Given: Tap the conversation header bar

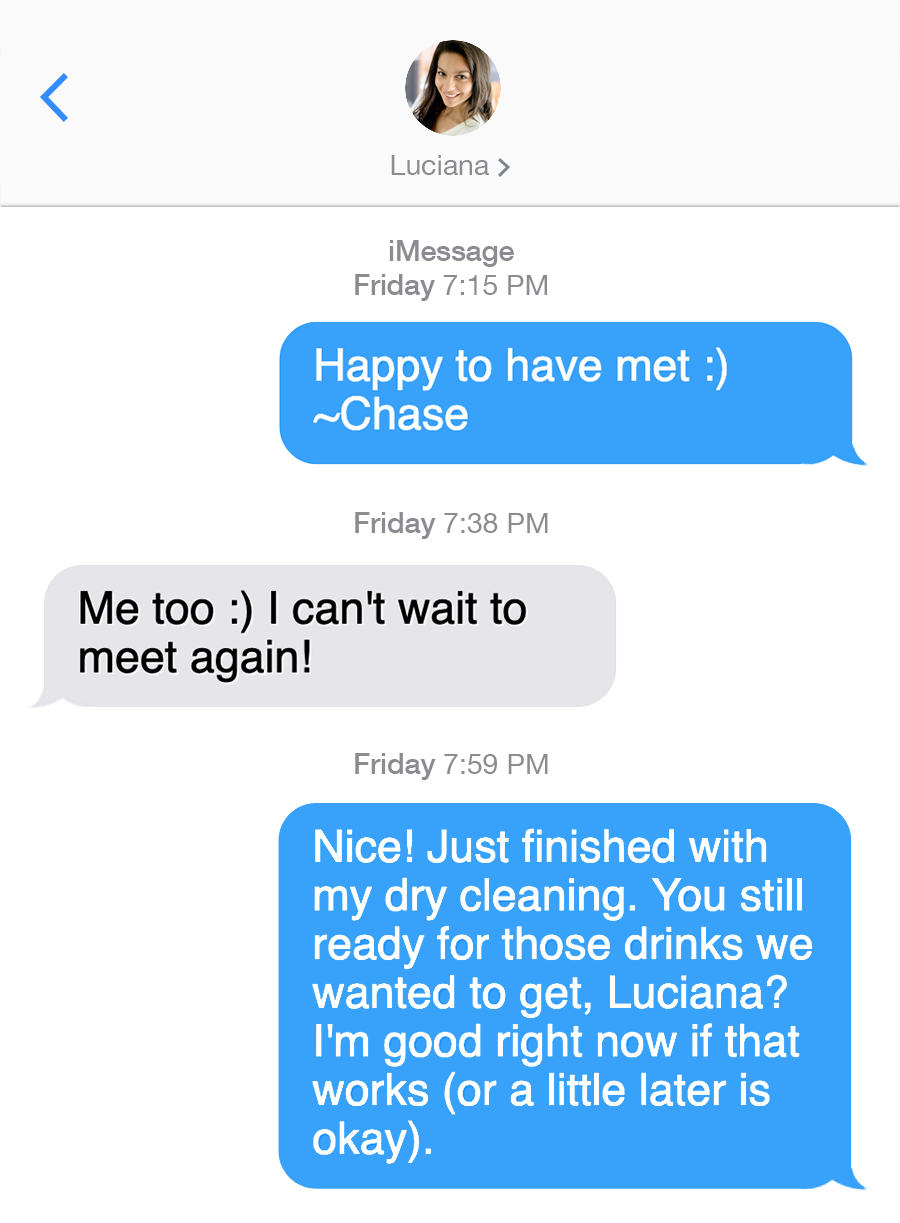Looking at the screenshot, I should point(452,100).
